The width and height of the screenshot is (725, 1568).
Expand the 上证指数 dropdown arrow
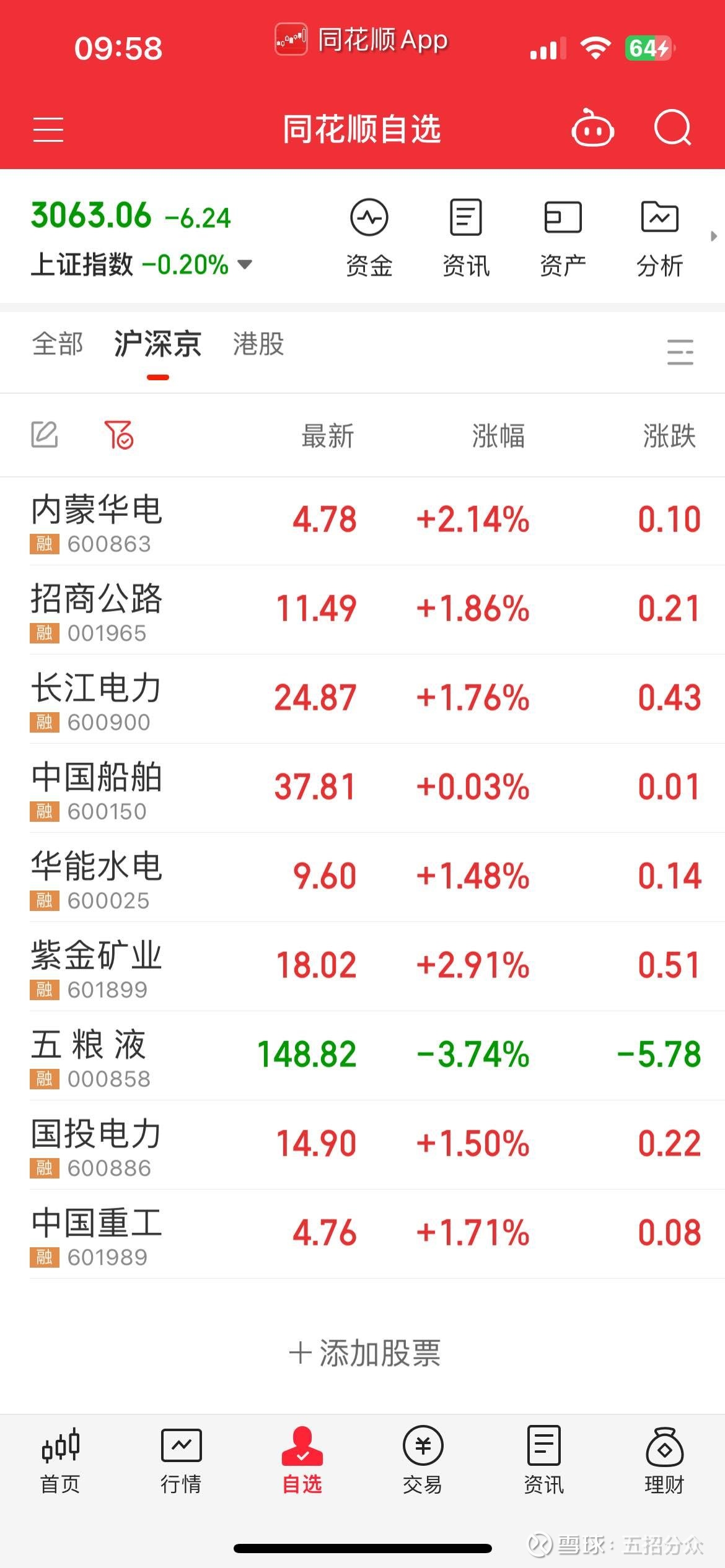click(x=244, y=264)
